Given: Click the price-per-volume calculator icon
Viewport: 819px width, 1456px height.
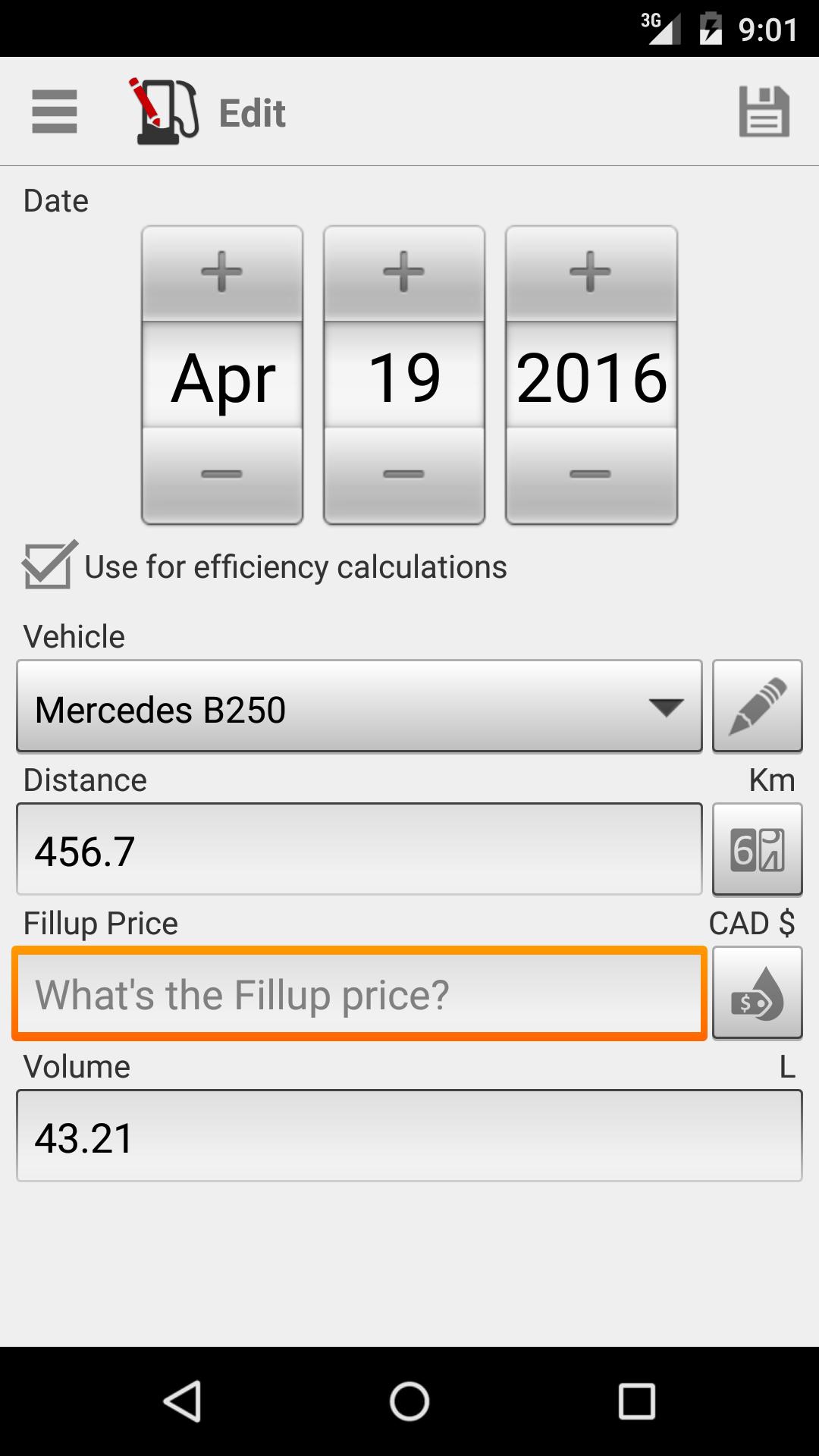Looking at the screenshot, I should click(x=757, y=993).
